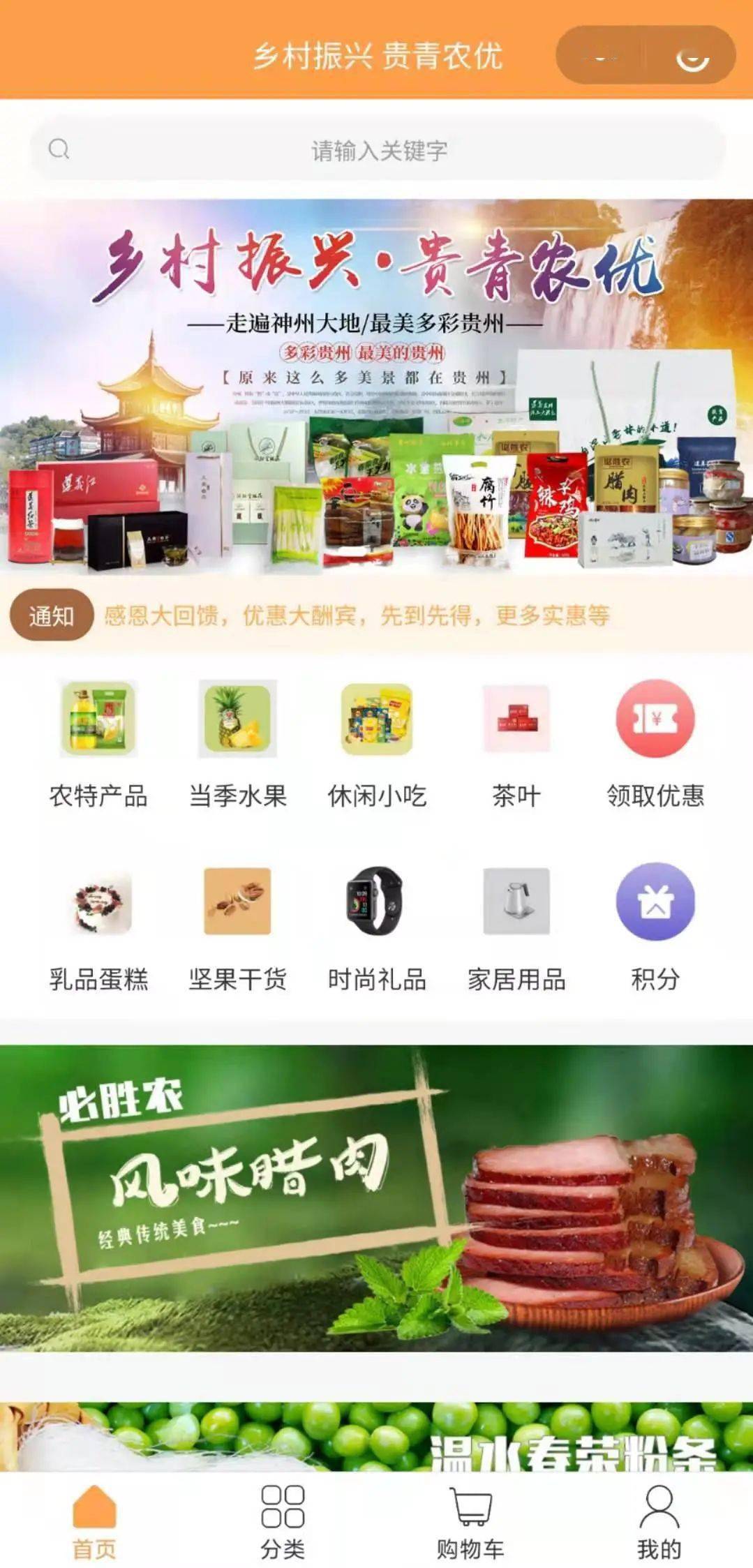Open the 乡村振兴·贵青农优 top banner
Image resolution: width=753 pixels, height=1568 pixels.
(x=377, y=387)
